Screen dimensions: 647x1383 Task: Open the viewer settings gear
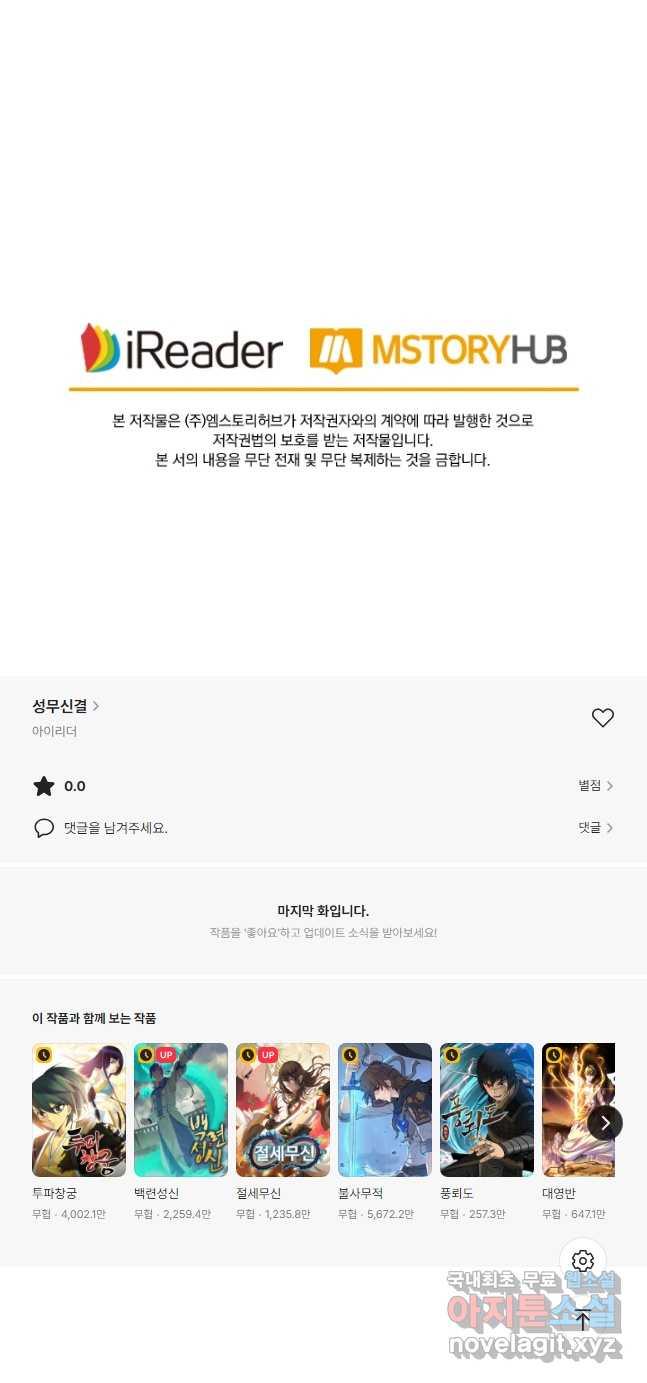click(x=583, y=1261)
